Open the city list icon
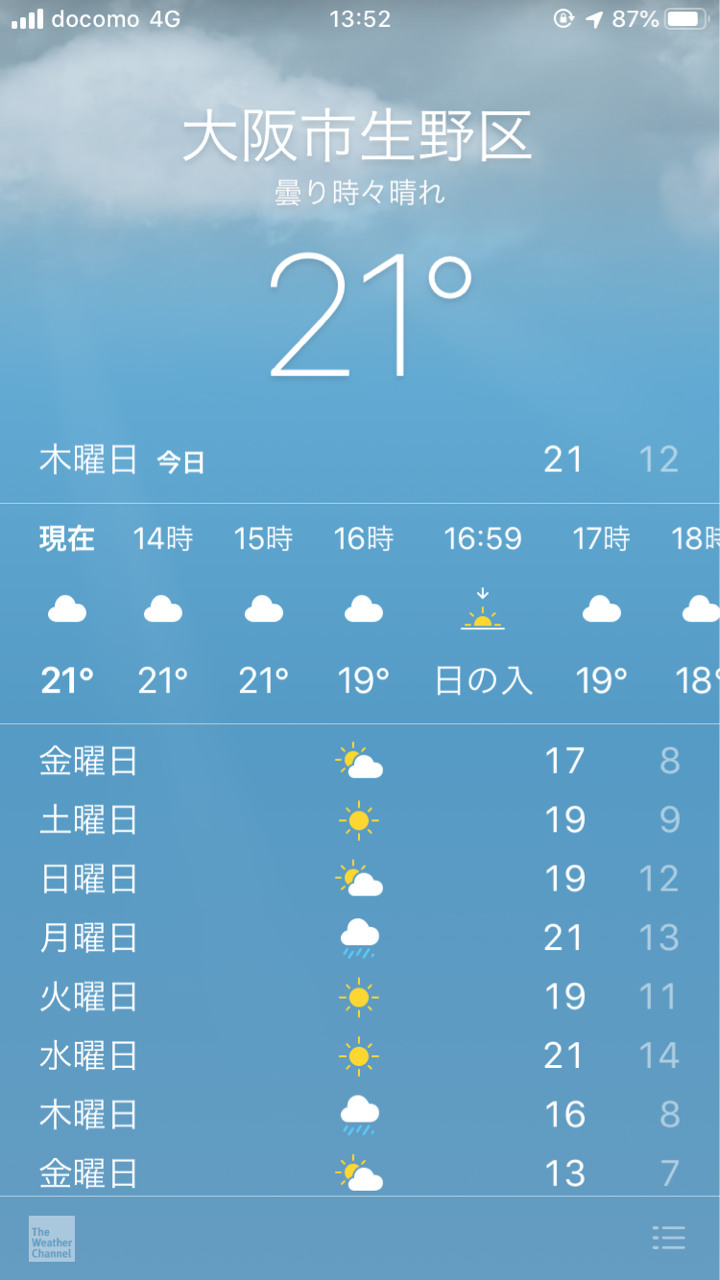 [x=668, y=1238]
